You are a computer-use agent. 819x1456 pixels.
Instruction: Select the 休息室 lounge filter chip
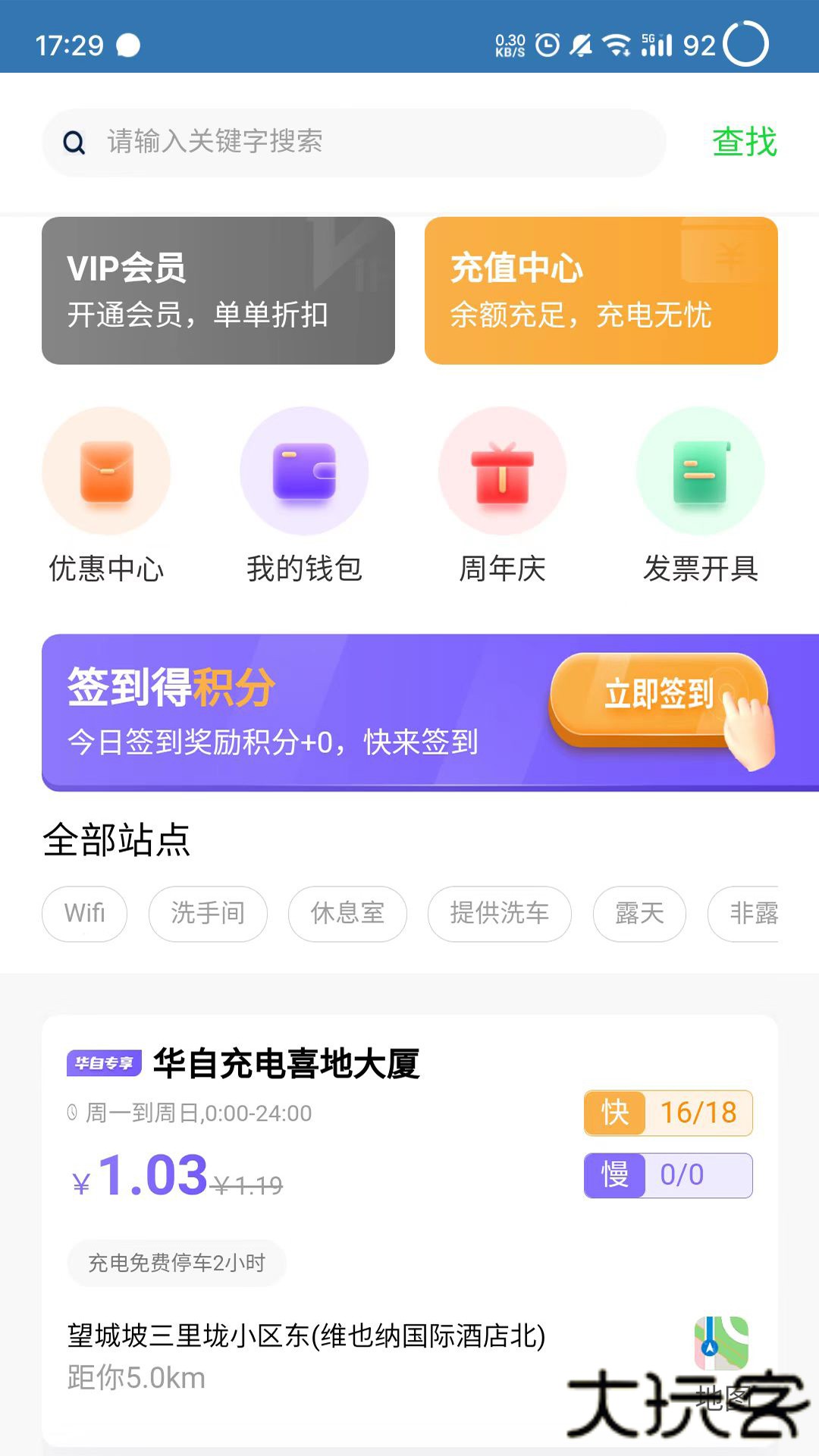coord(347,914)
